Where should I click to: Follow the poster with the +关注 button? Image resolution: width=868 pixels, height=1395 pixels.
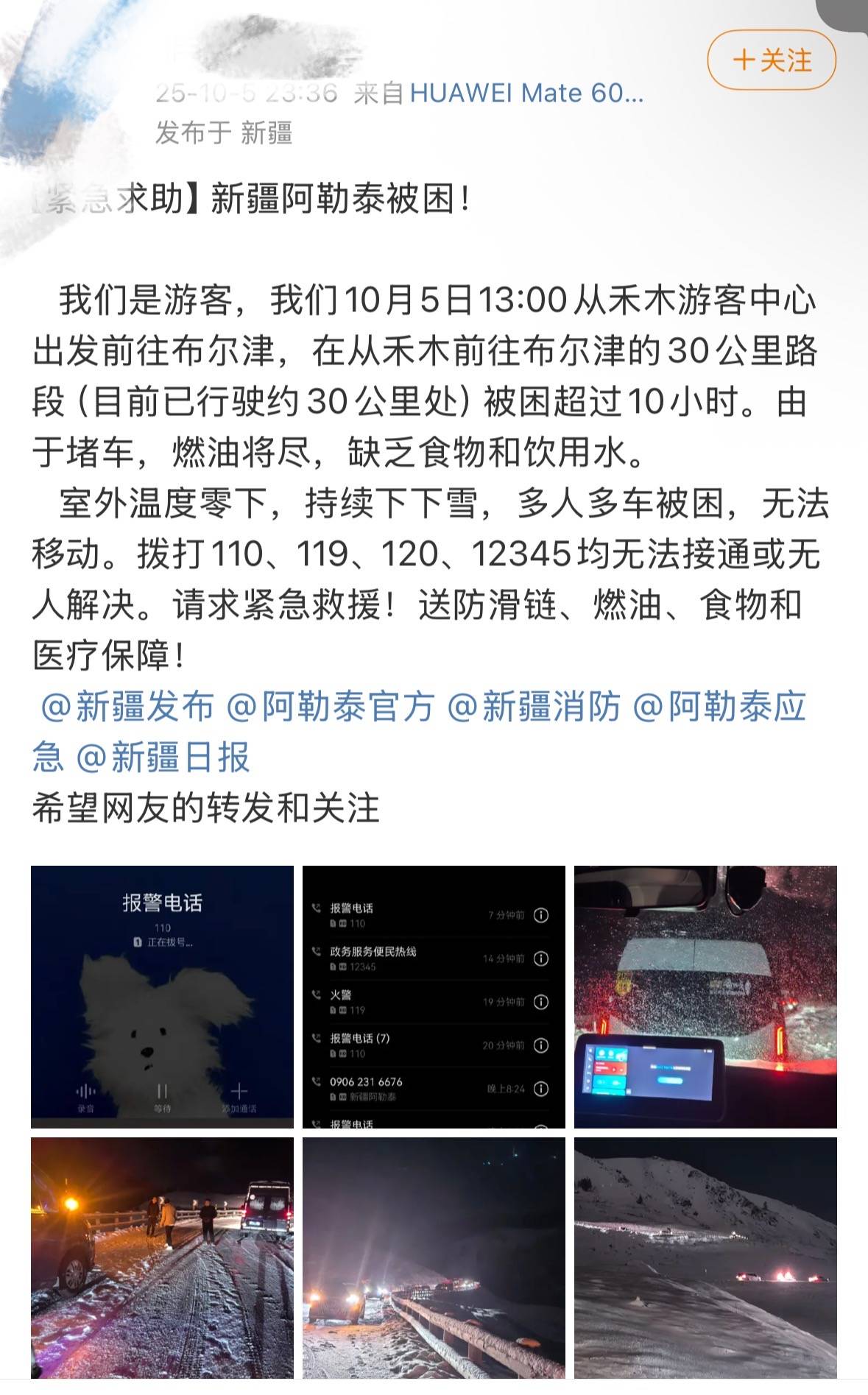click(771, 60)
